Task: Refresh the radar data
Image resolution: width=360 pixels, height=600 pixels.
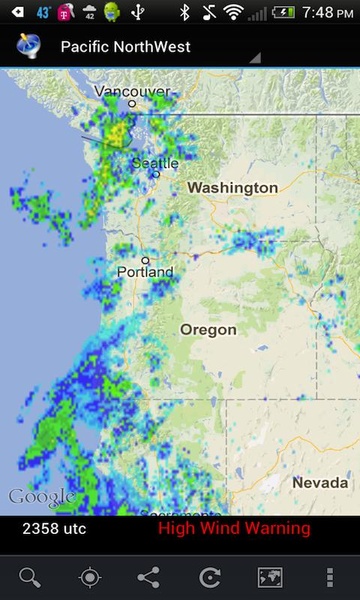Action: tap(210, 577)
